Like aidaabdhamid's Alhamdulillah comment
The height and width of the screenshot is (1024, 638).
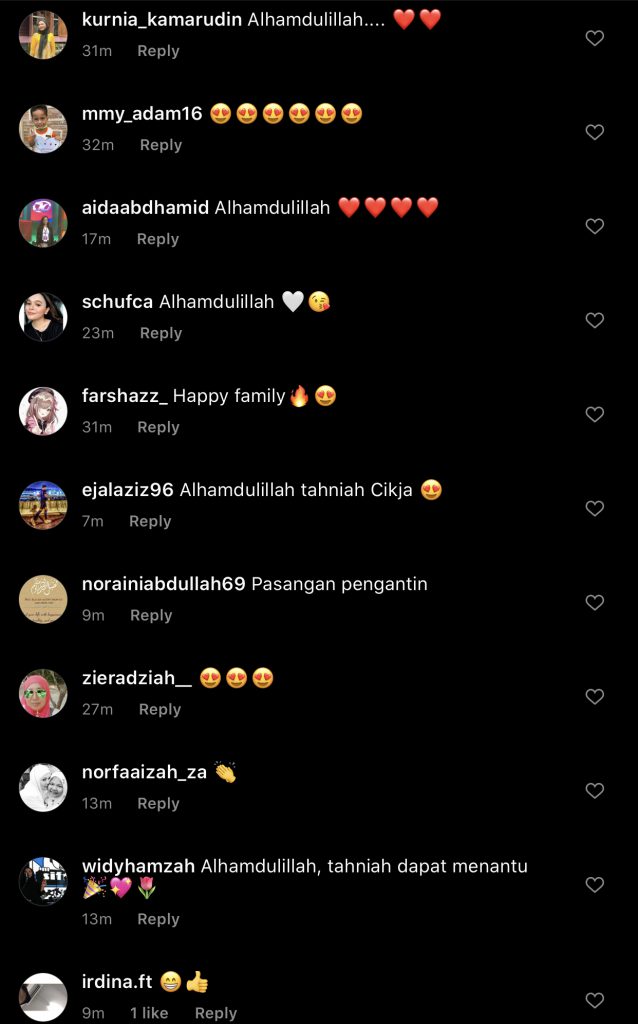click(x=595, y=226)
